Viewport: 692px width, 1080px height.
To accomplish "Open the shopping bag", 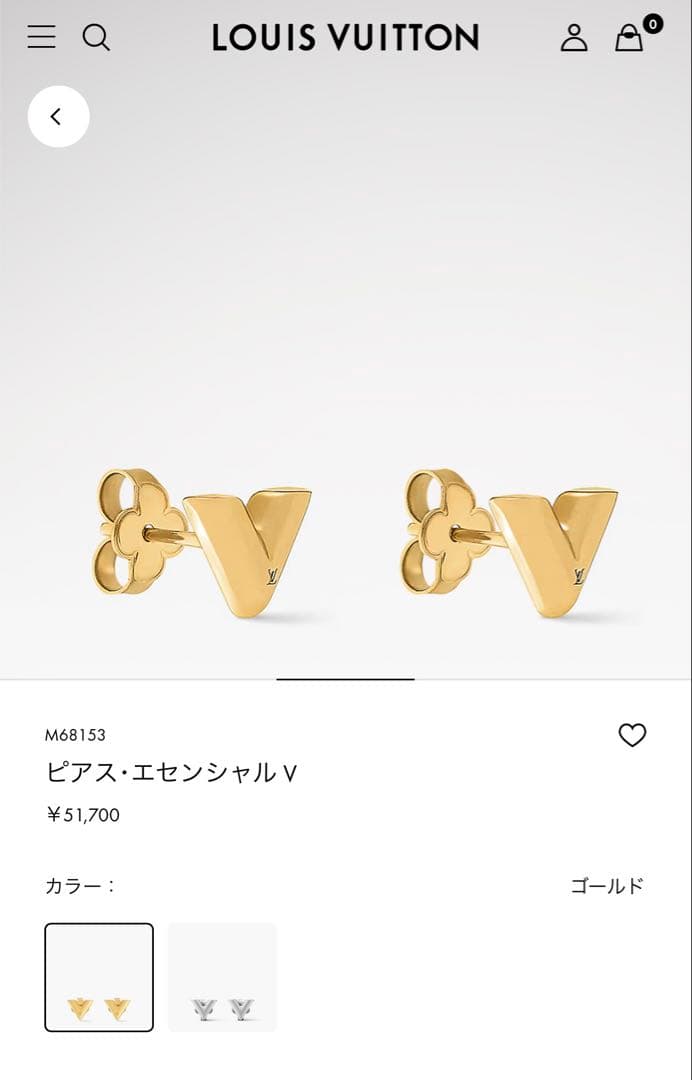I will [630, 38].
